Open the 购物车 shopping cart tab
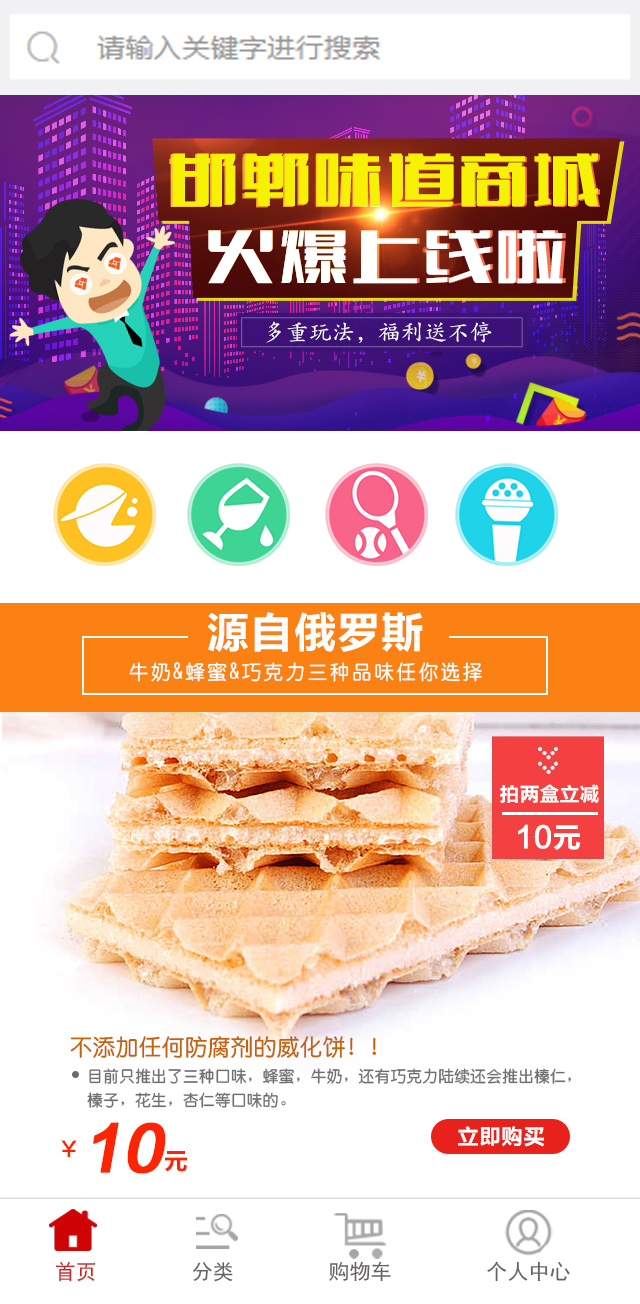Viewport: 640px width, 1304px height. (x=359, y=1246)
